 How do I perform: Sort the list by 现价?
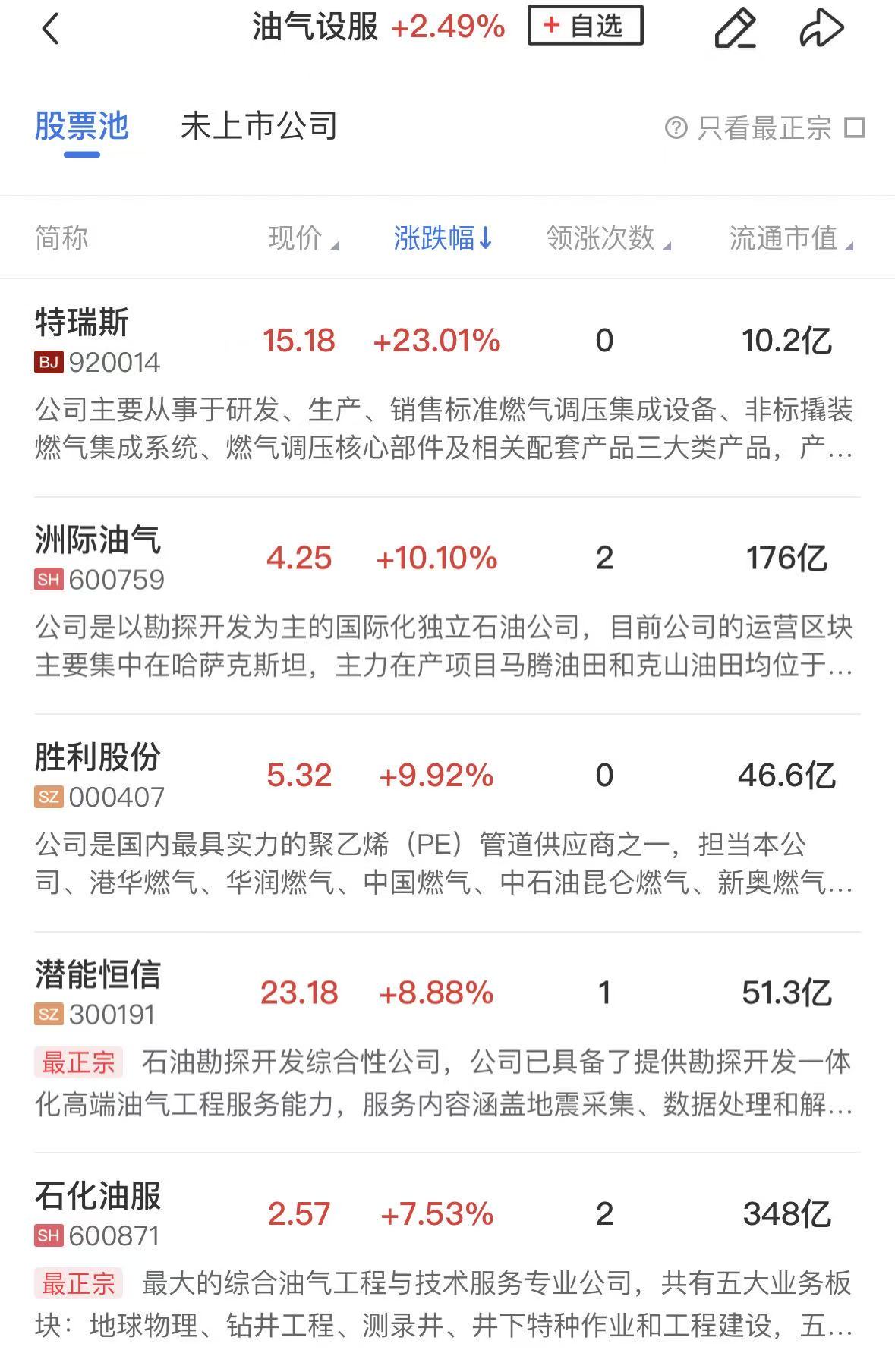(x=302, y=238)
